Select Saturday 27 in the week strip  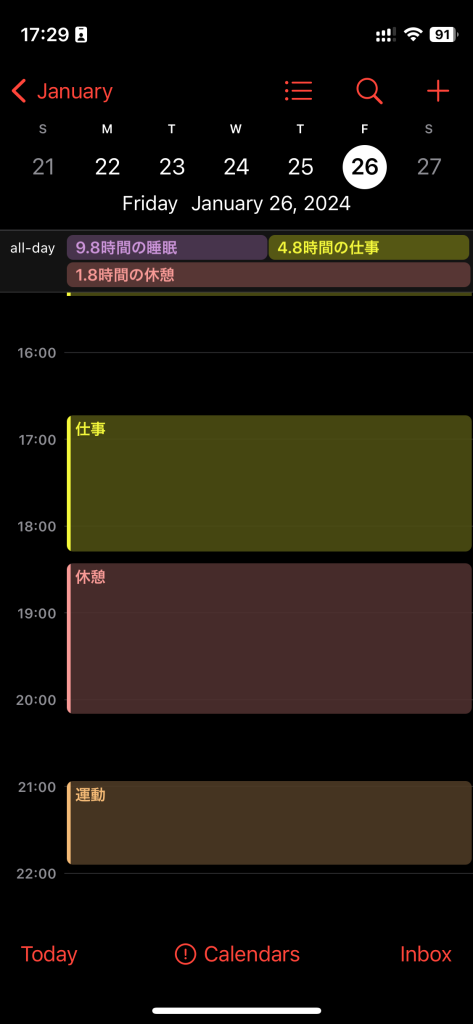[x=429, y=167]
